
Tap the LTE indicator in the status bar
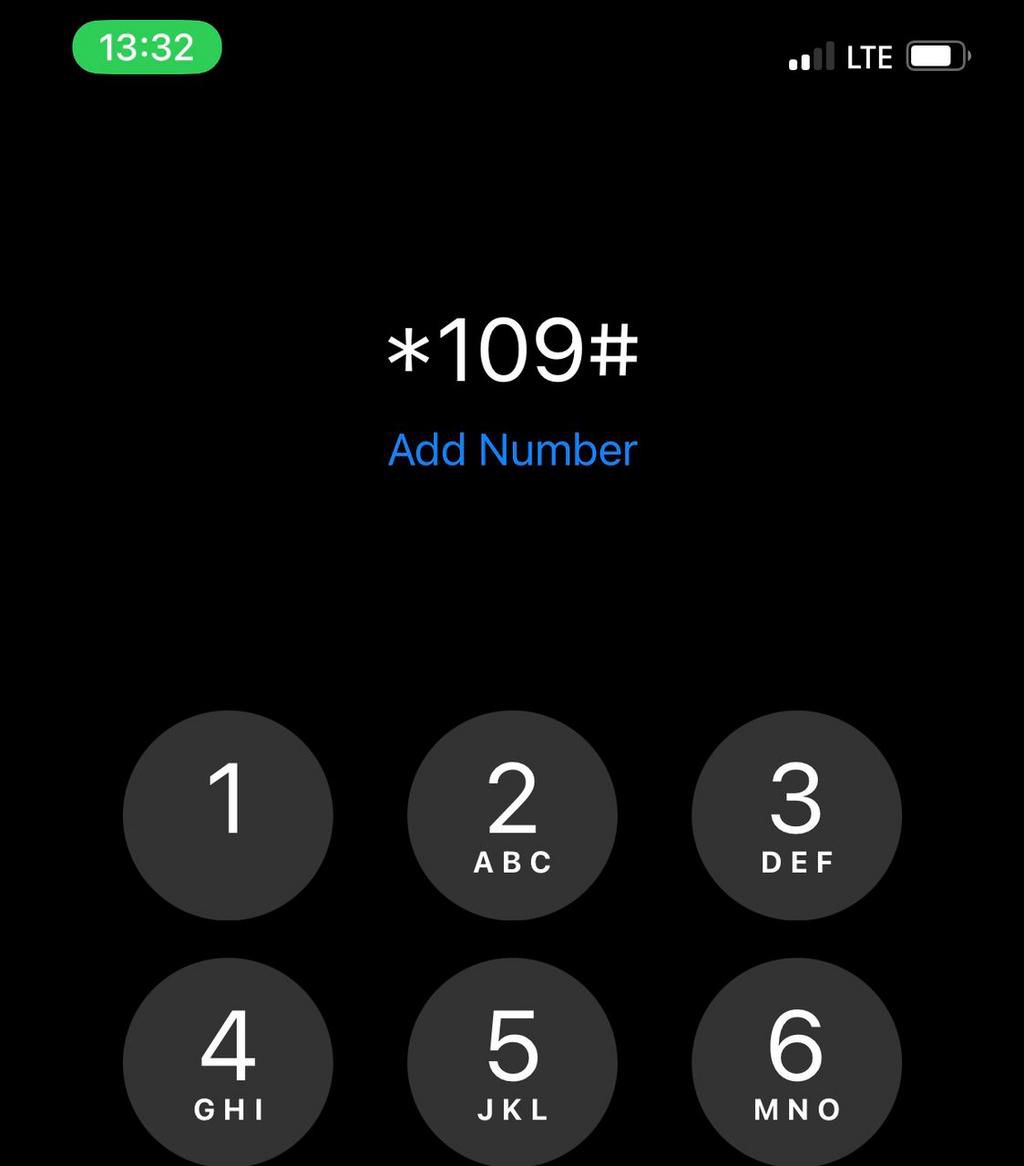point(869,57)
